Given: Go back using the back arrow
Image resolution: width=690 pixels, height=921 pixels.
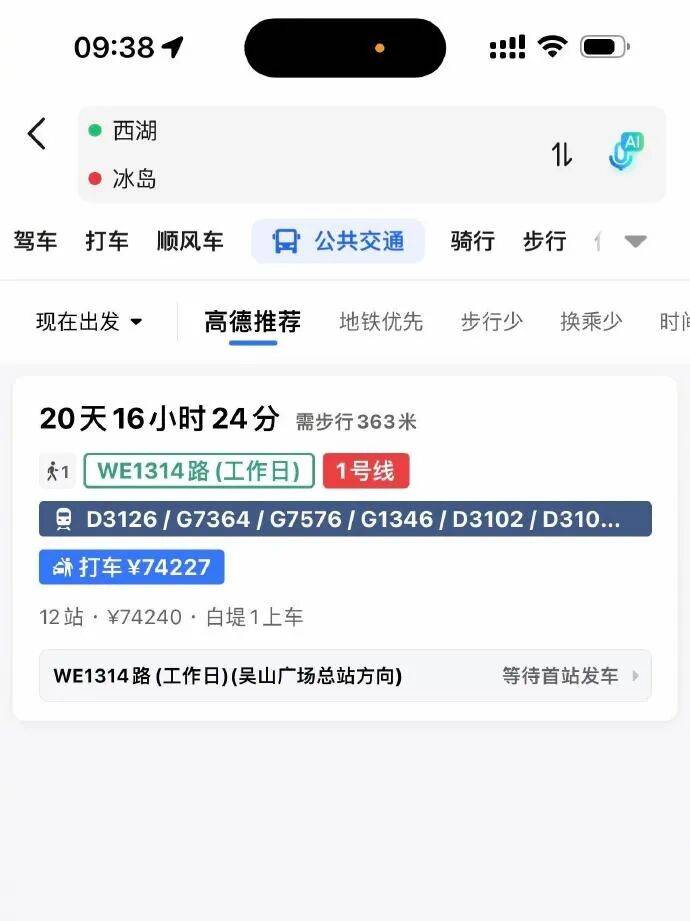Looking at the screenshot, I should point(37,133).
